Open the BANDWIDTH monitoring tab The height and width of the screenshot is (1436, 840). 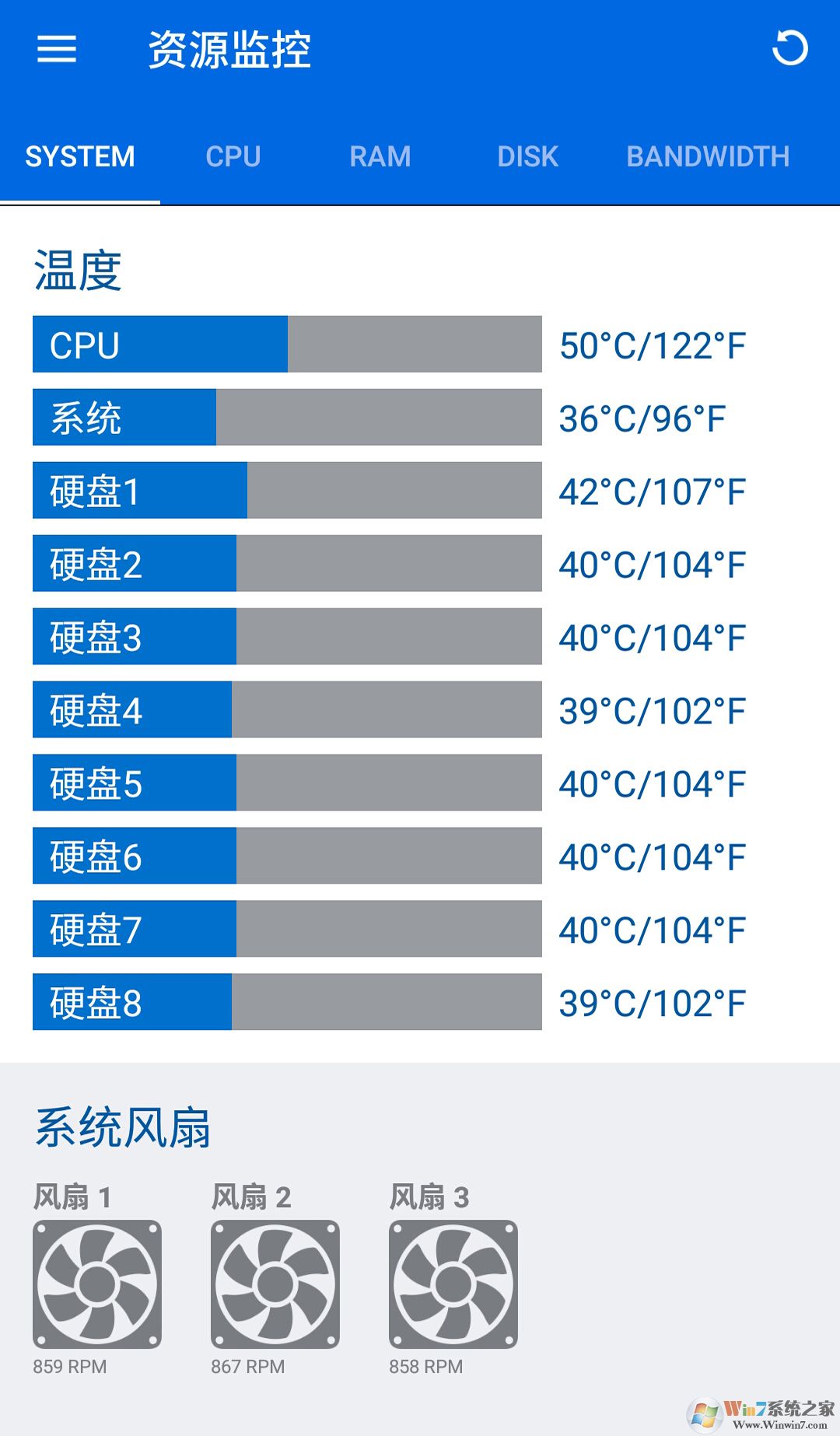coord(709,156)
